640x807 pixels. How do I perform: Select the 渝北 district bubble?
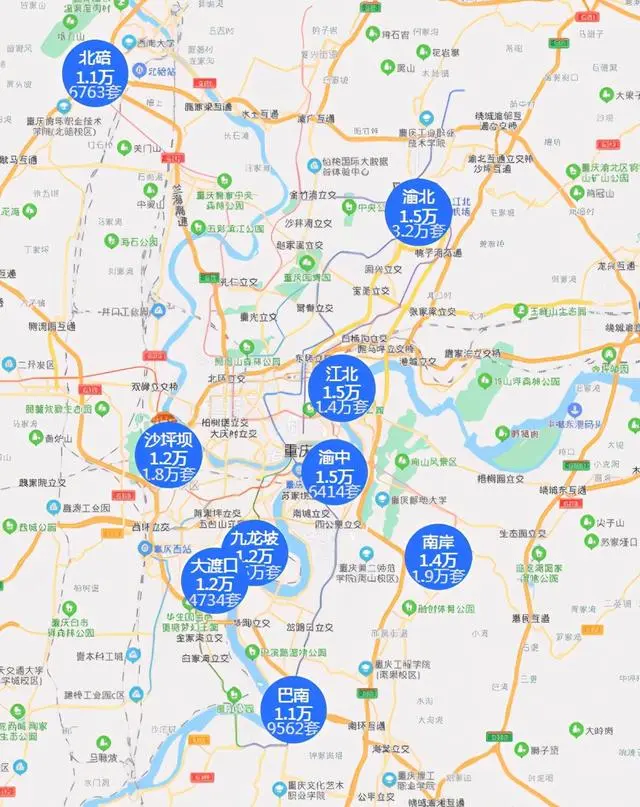click(x=420, y=214)
